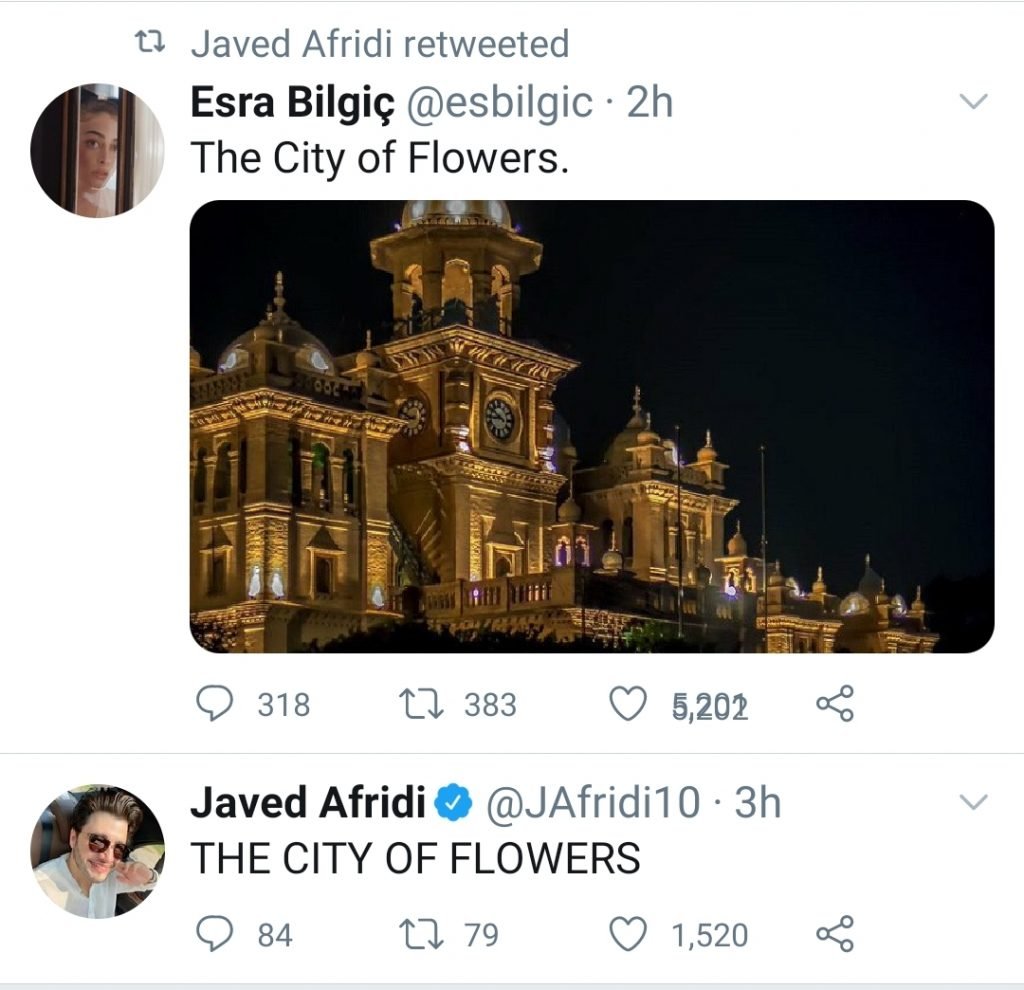Open the 'Javed Afridi retweeted' label
This screenshot has height=990, width=1024.
(x=379, y=43)
